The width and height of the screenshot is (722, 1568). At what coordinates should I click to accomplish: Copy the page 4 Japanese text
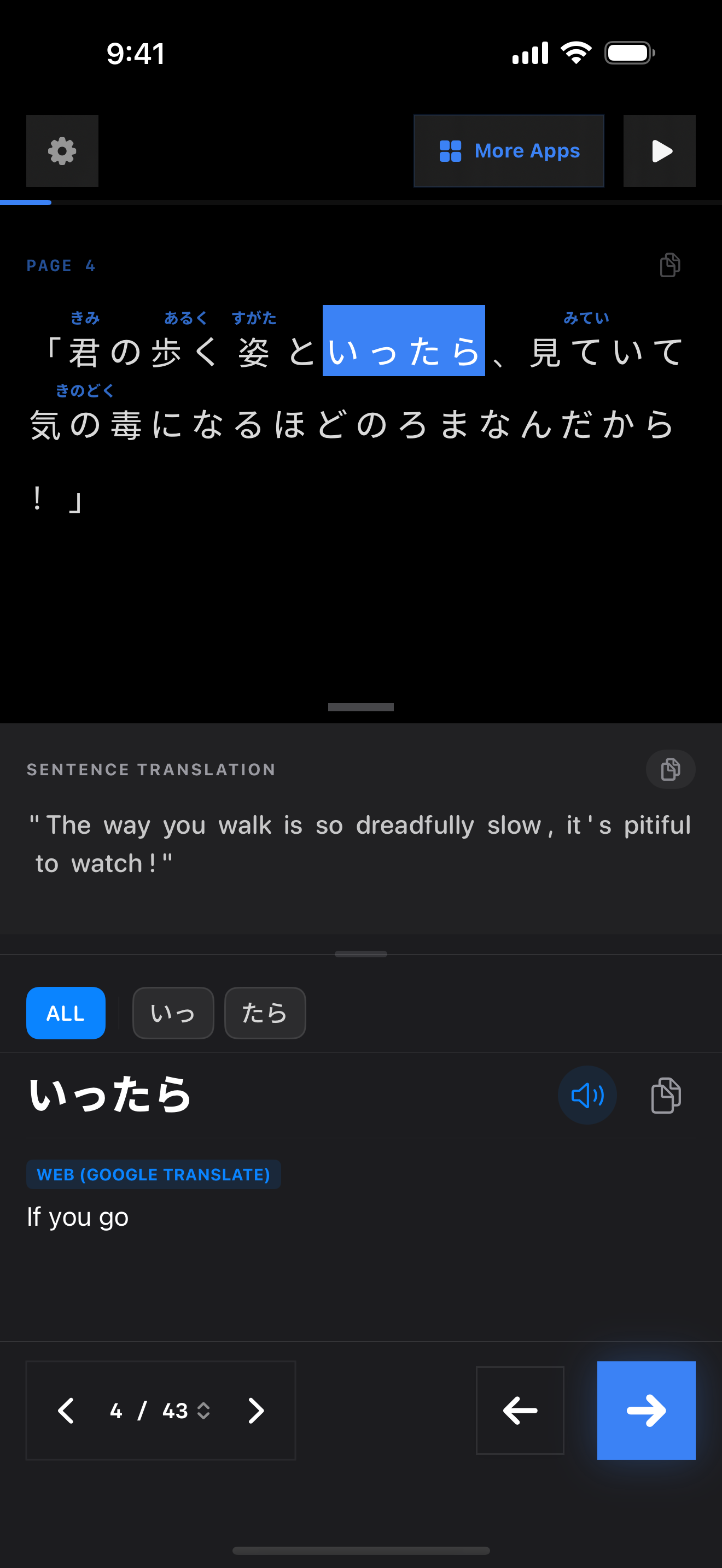coord(669,265)
